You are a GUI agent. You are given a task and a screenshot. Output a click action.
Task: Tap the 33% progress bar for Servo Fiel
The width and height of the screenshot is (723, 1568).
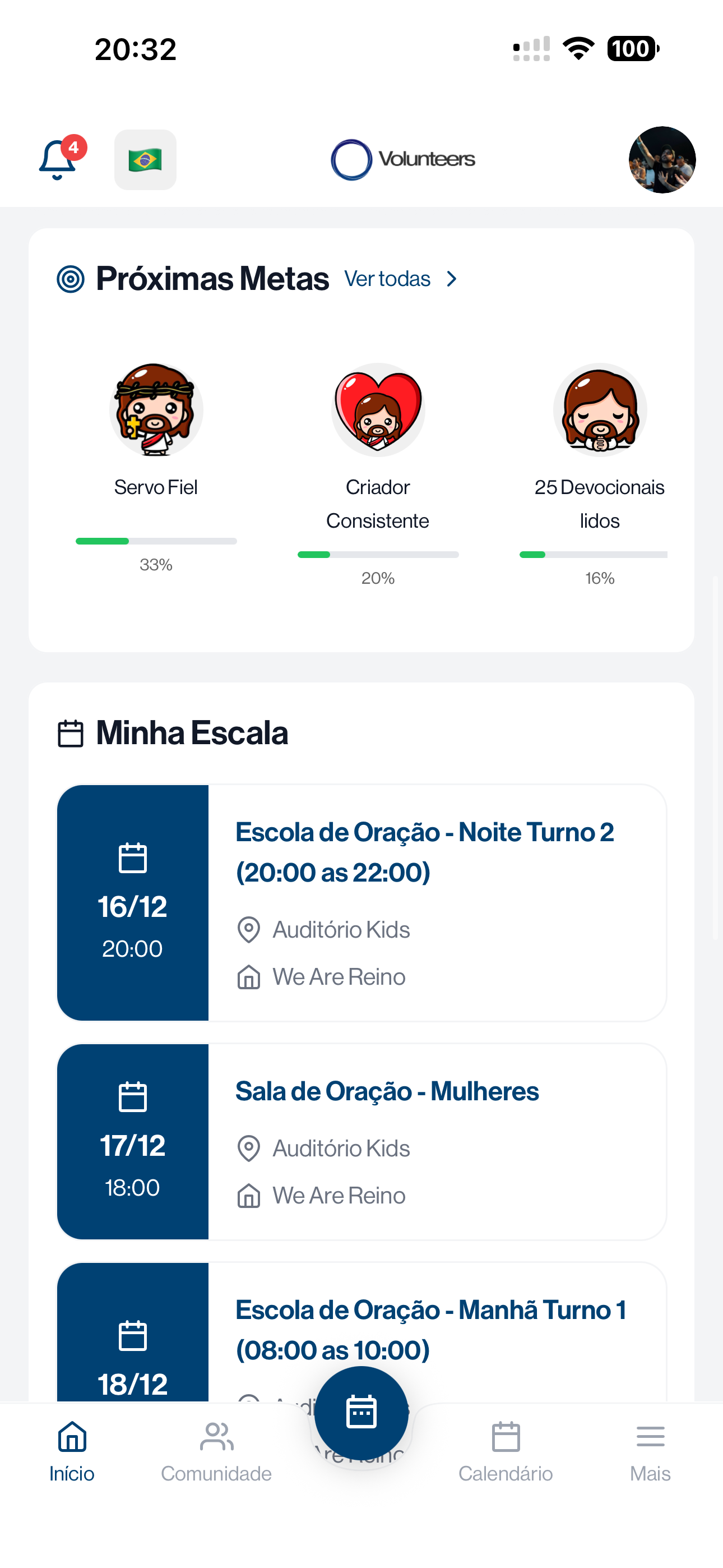click(156, 541)
